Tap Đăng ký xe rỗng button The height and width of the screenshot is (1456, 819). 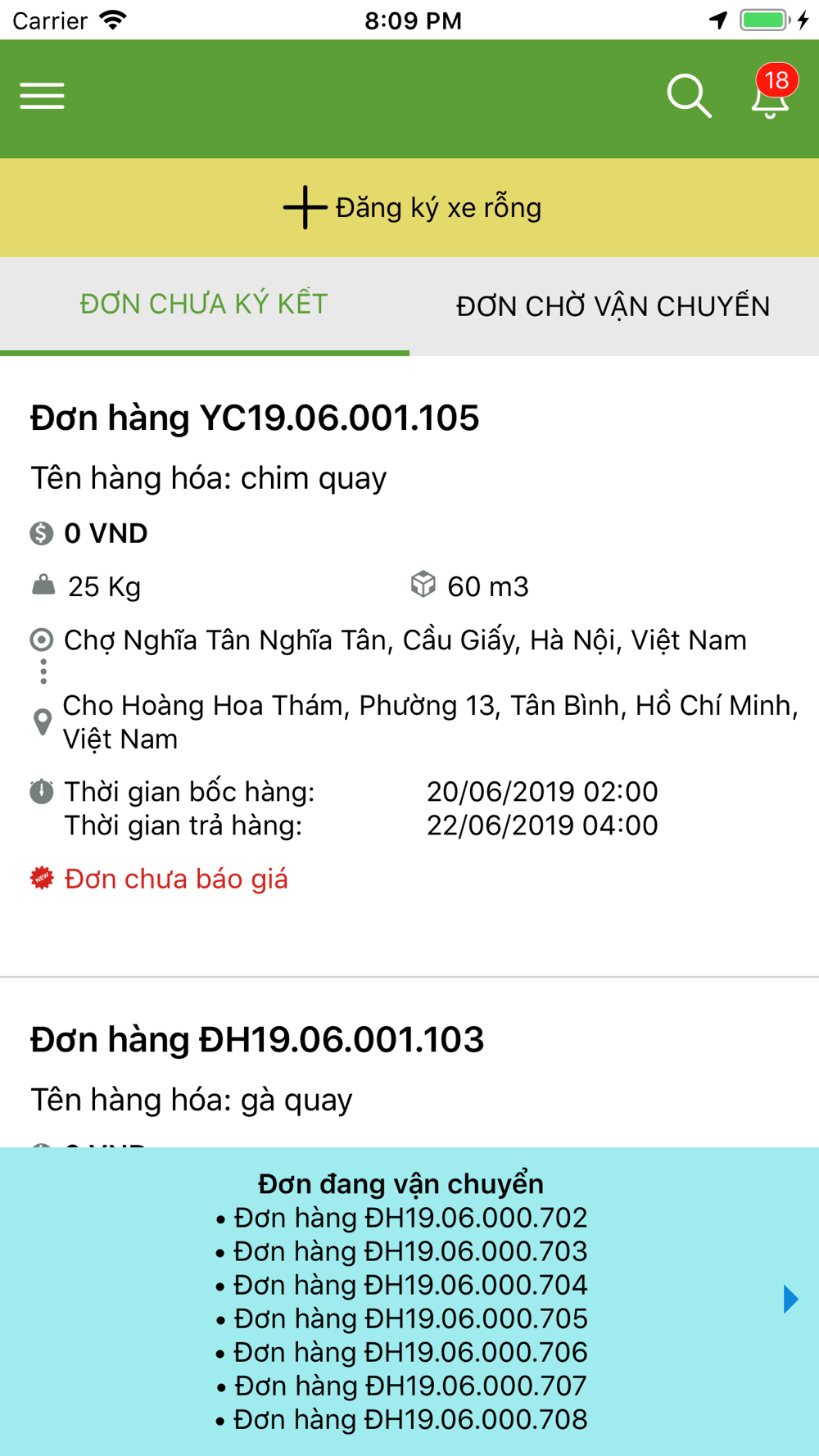pos(411,208)
